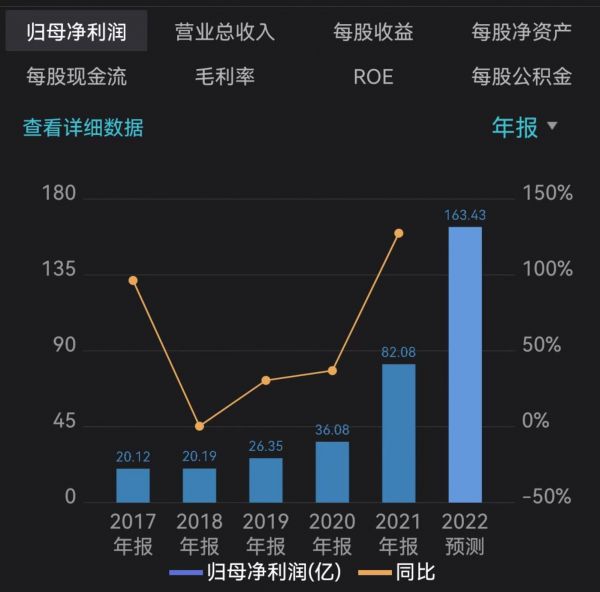Switch to ROE metric
Screen dimensions: 600x592
coord(373,76)
